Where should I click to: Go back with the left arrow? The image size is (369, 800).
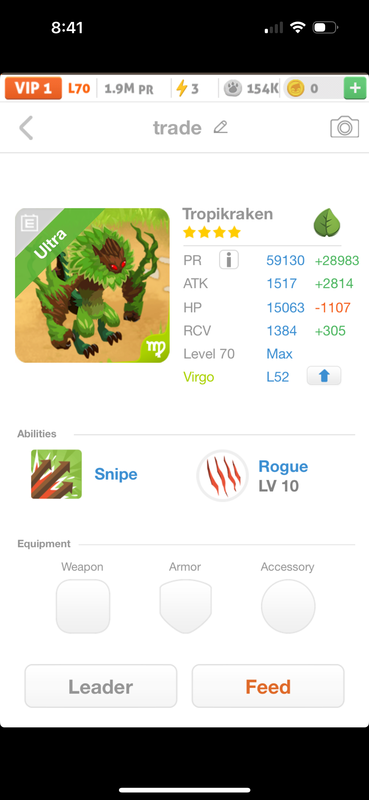point(26,128)
